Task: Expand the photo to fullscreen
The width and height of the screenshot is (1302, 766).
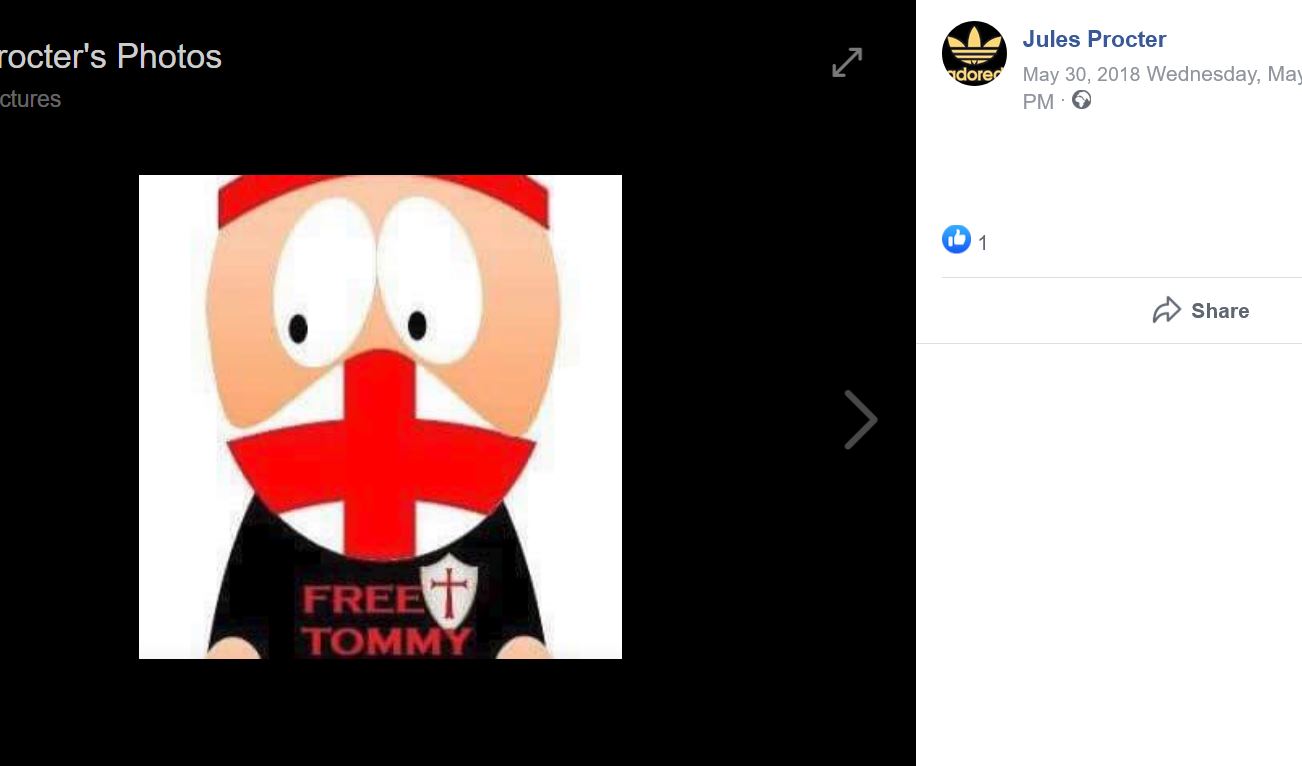Action: [x=846, y=62]
